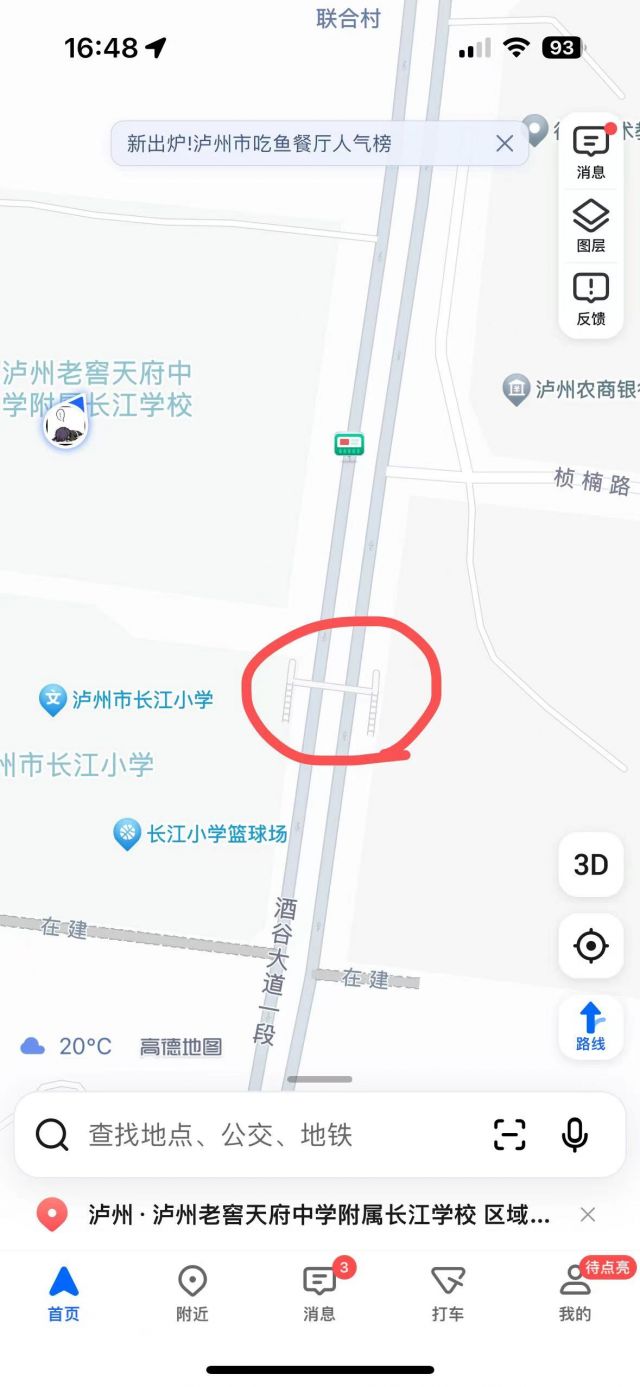Switch to the 打车 tab
640x1387 pixels.
click(x=448, y=1292)
